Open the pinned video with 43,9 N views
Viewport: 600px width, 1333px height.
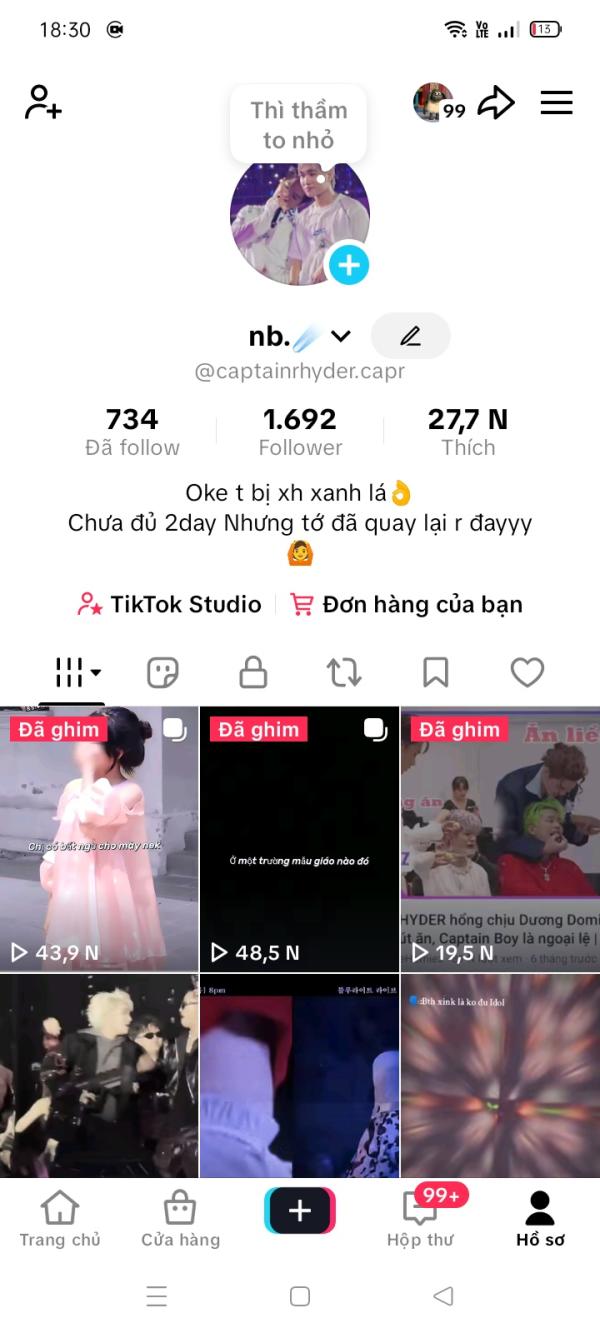[x=99, y=840]
